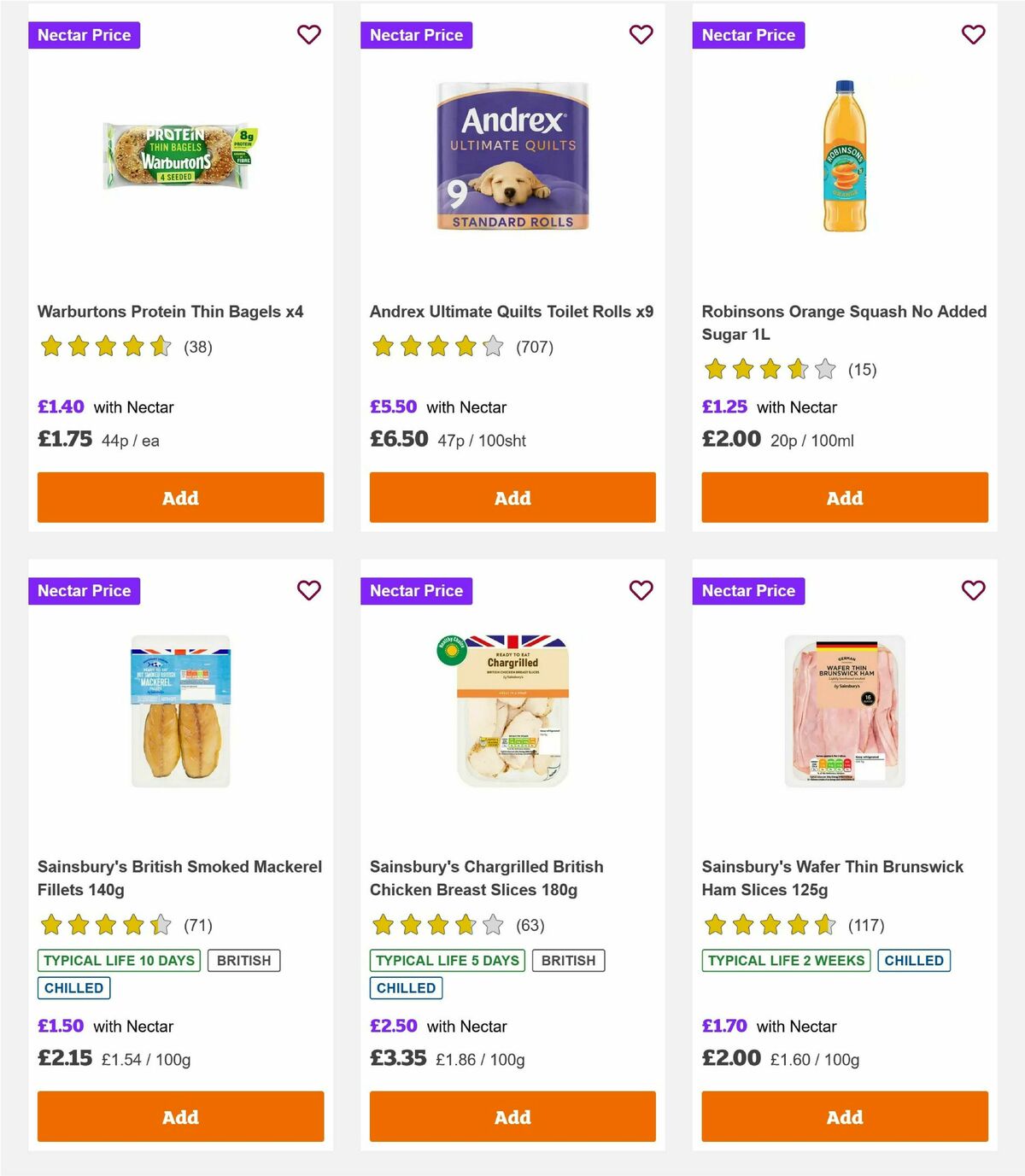The width and height of the screenshot is (1025, 1176).
Task: Click the heart on Smoked Mackerel Fillets
Action: tap(308, 590)
